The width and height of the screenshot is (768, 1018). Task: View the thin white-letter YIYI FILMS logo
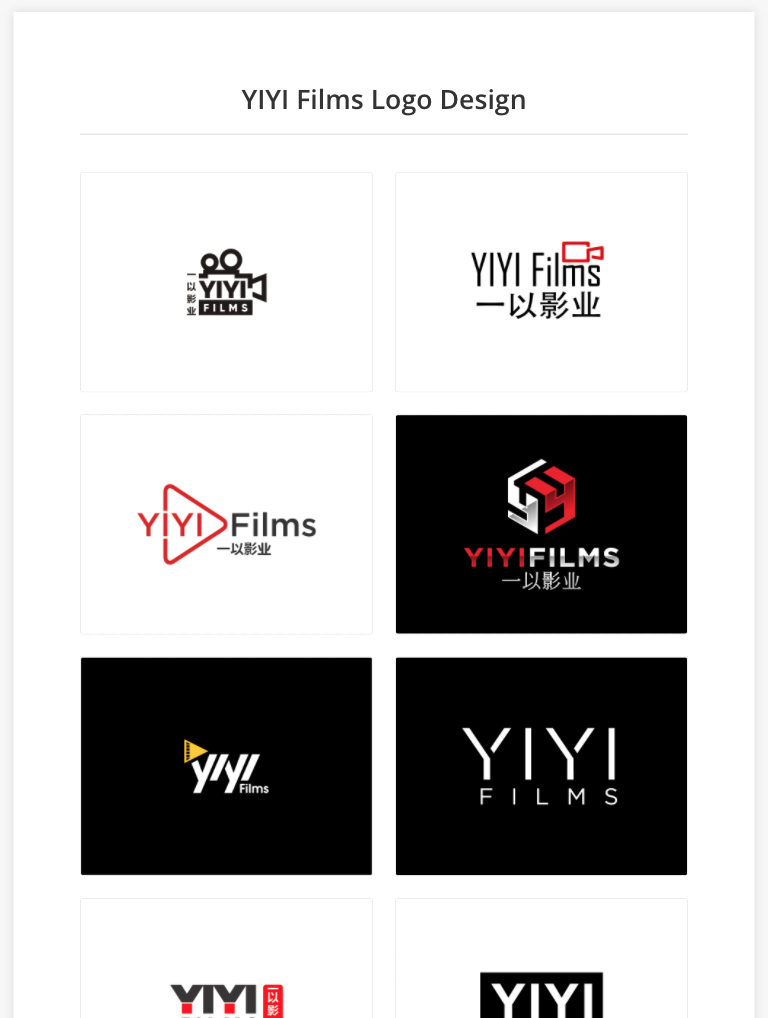coord(541,766)
